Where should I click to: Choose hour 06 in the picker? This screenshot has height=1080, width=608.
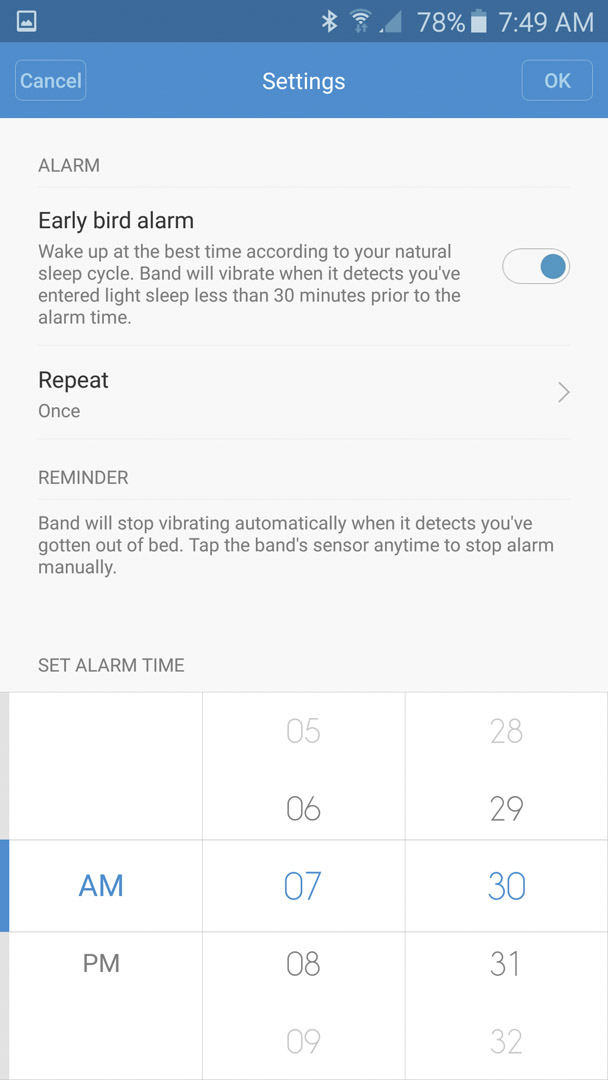click(304, 809)
